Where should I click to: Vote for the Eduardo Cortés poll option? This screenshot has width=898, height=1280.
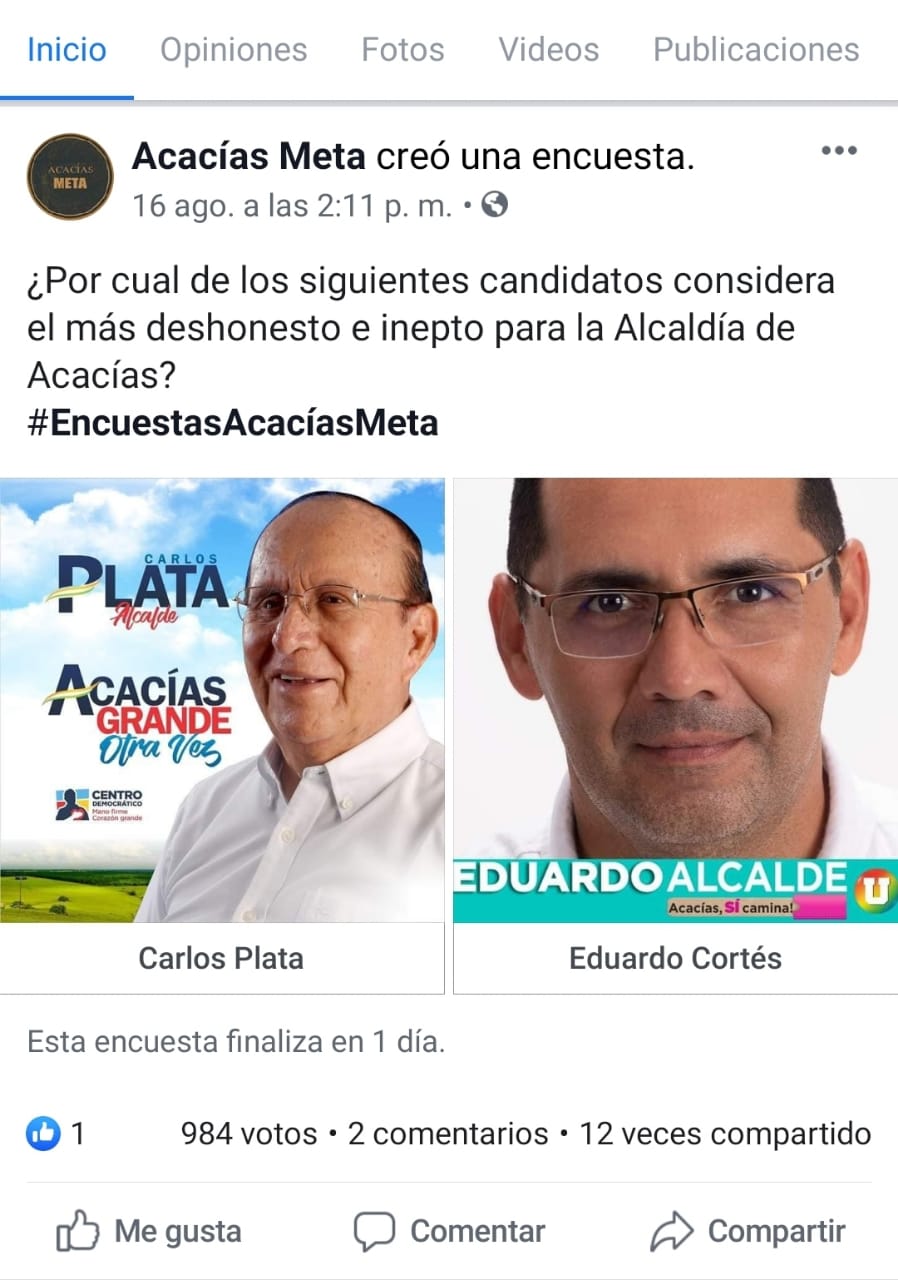(675, 958)
